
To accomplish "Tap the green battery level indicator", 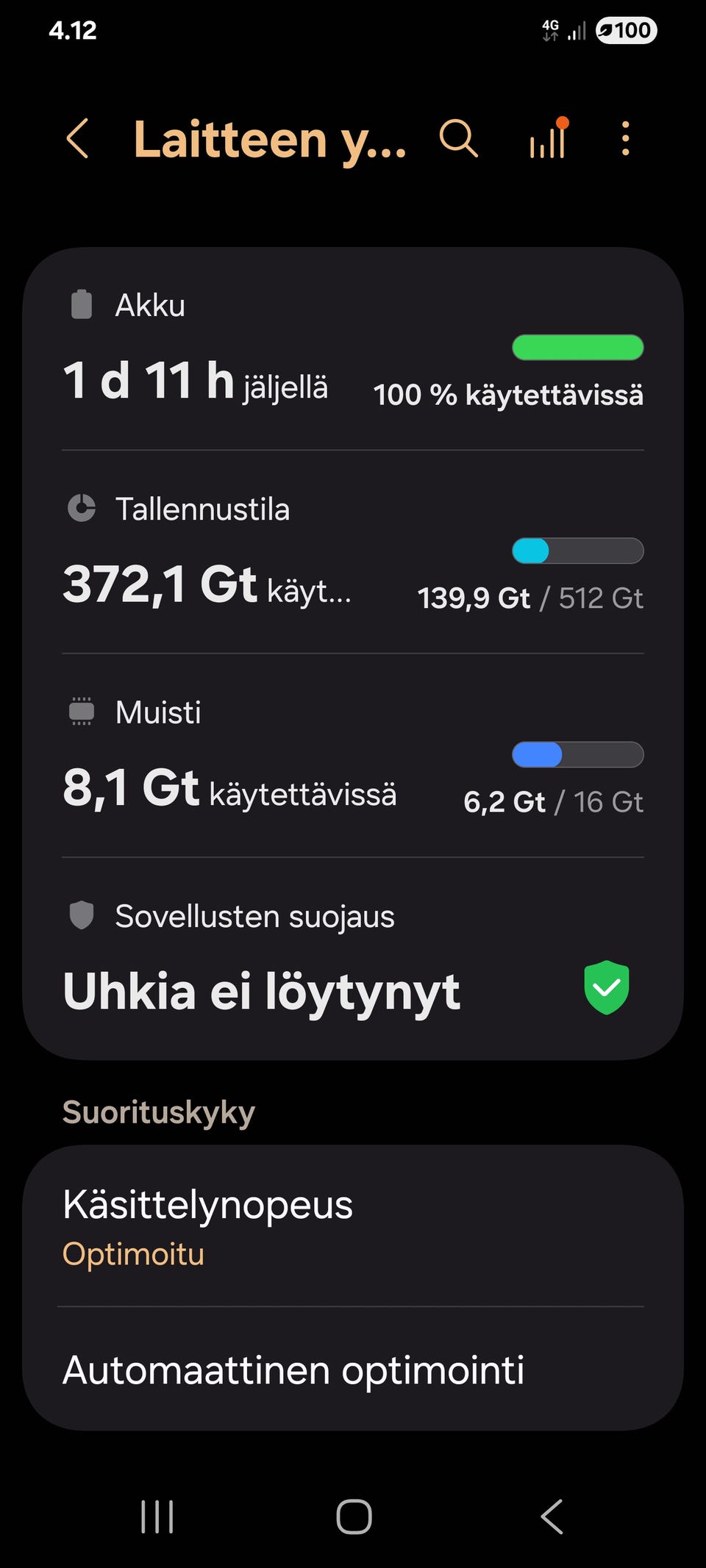I will click(578, 346).
